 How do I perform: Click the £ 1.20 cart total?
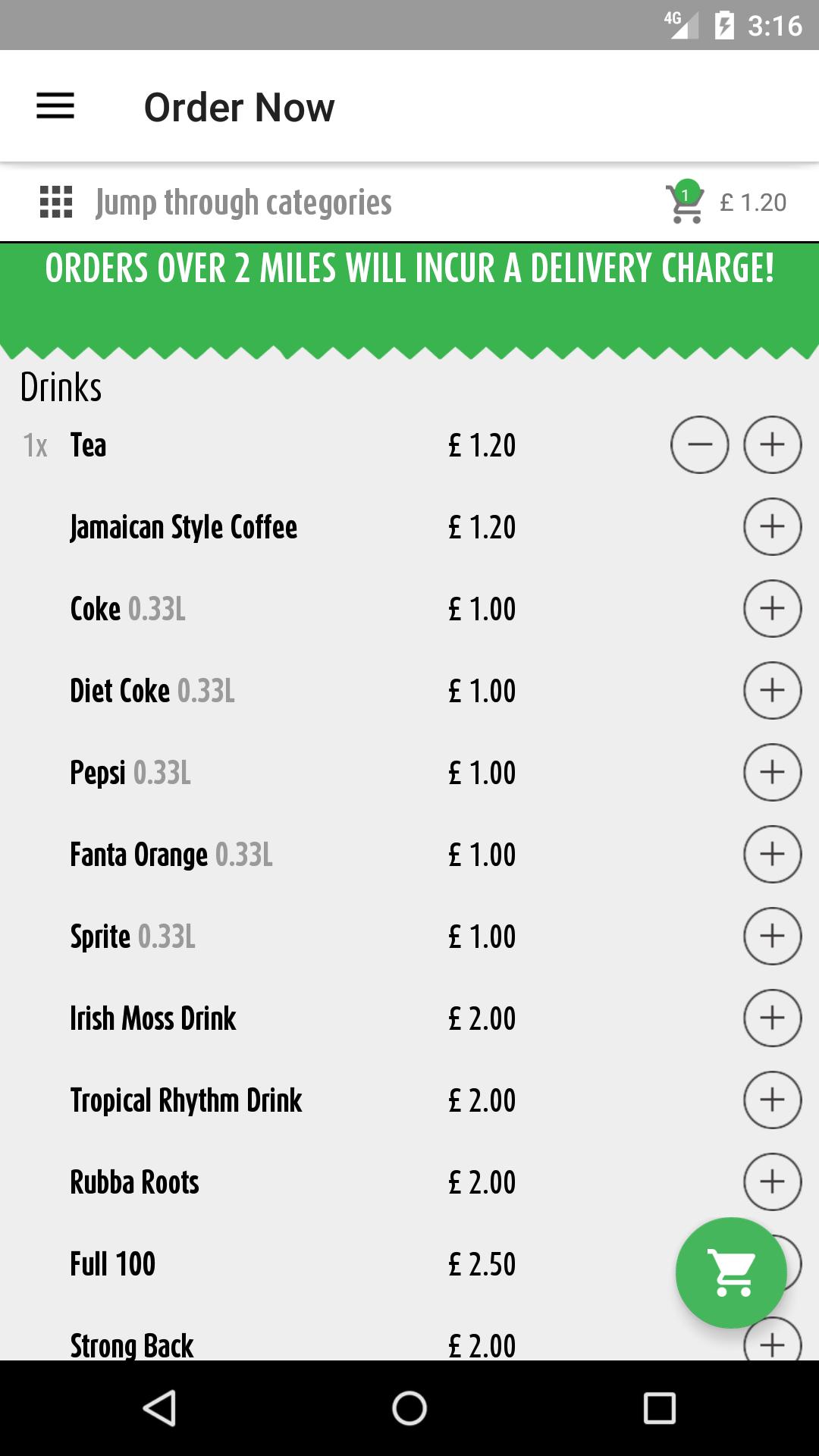point(752,202)
